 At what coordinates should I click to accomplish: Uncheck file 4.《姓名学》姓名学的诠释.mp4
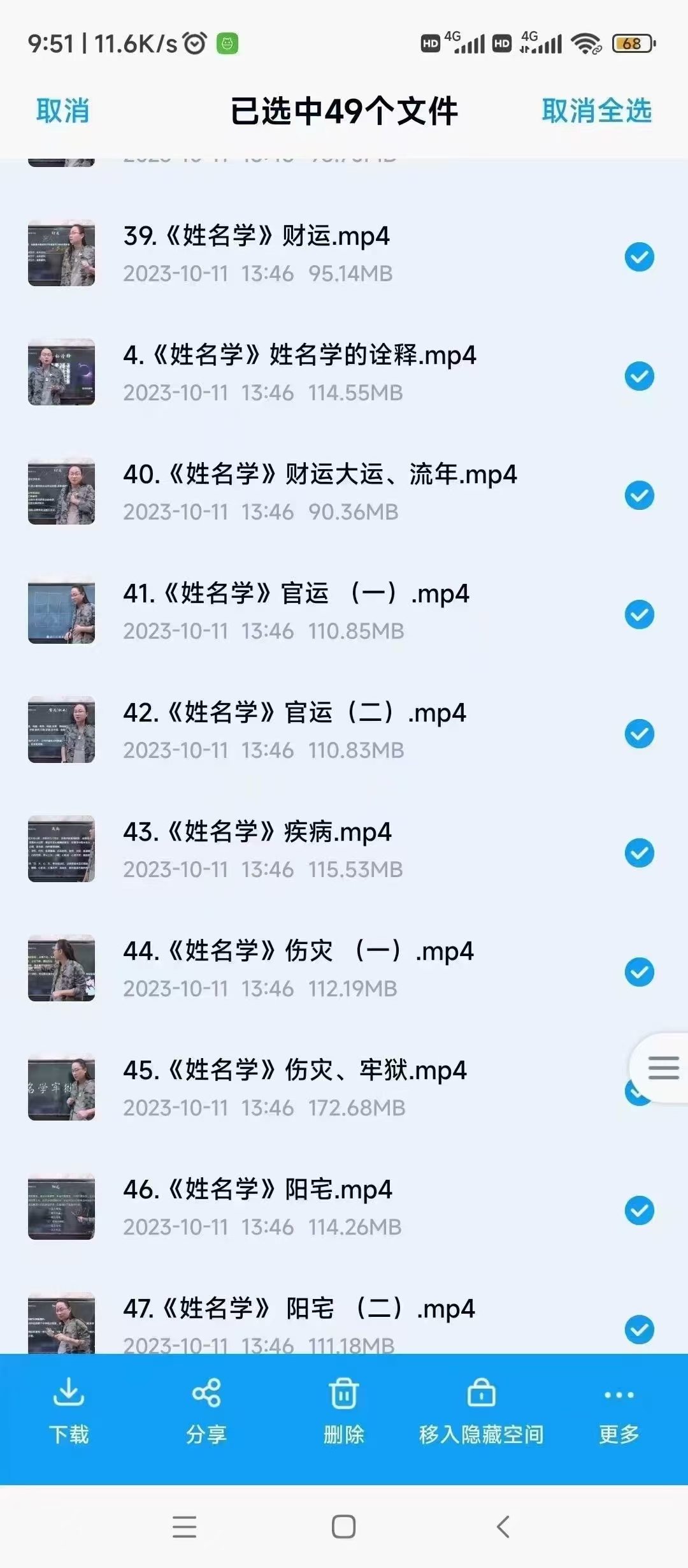(639, 376)
